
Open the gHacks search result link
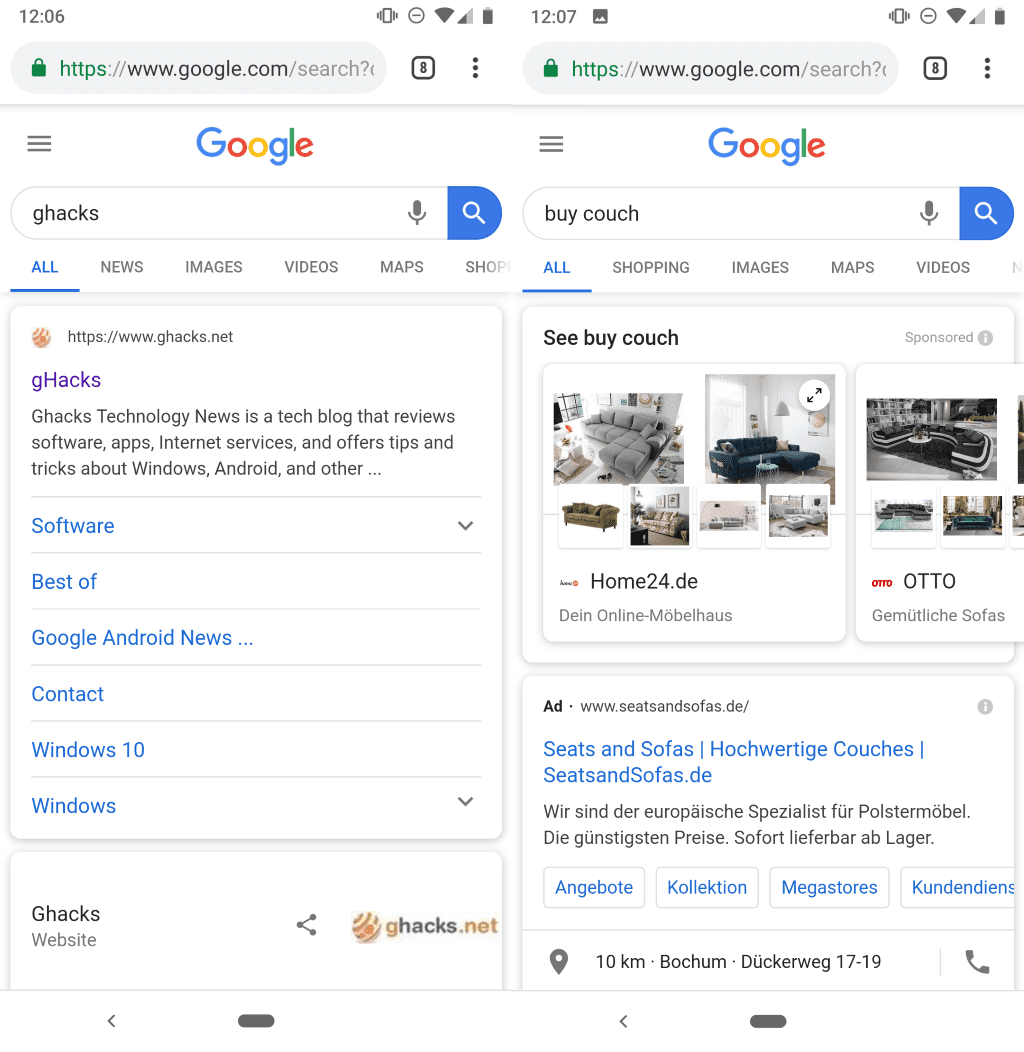pyautogui.click(x=66, y=380)
